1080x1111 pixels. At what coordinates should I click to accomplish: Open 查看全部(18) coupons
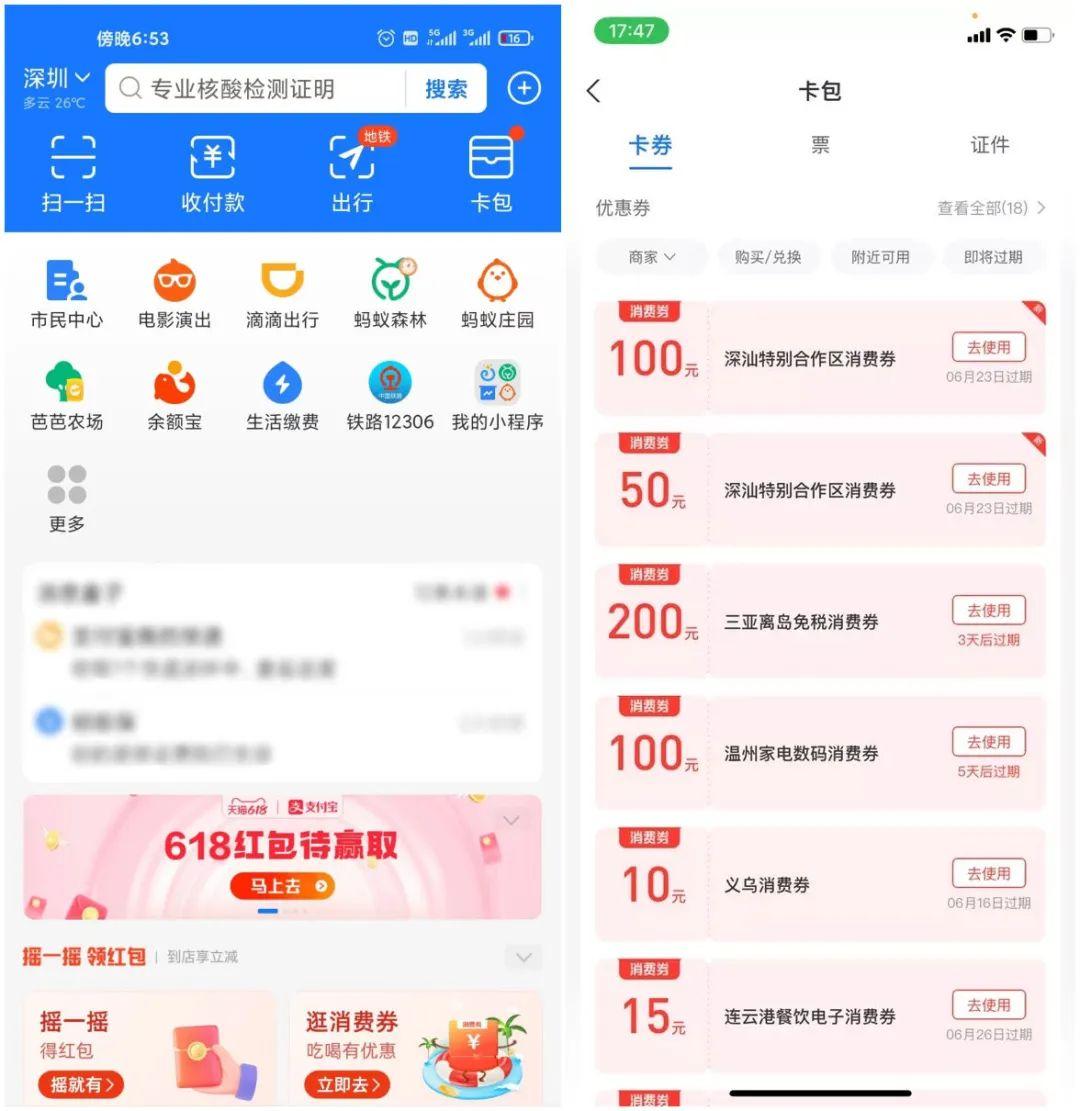pyautogui.click(x=990, y=208)
